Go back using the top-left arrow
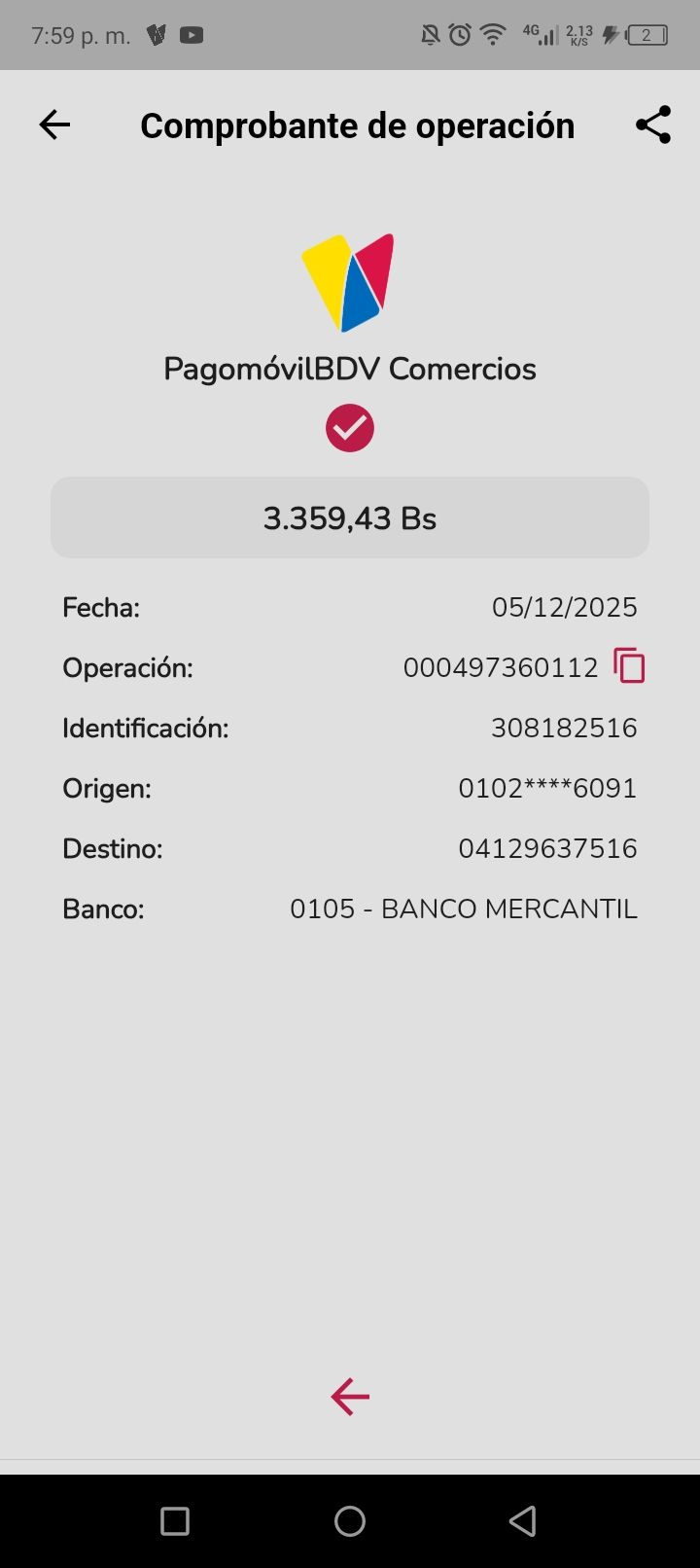The width and height of the screenshot is (700, 1568). click(x=54, y=125)
